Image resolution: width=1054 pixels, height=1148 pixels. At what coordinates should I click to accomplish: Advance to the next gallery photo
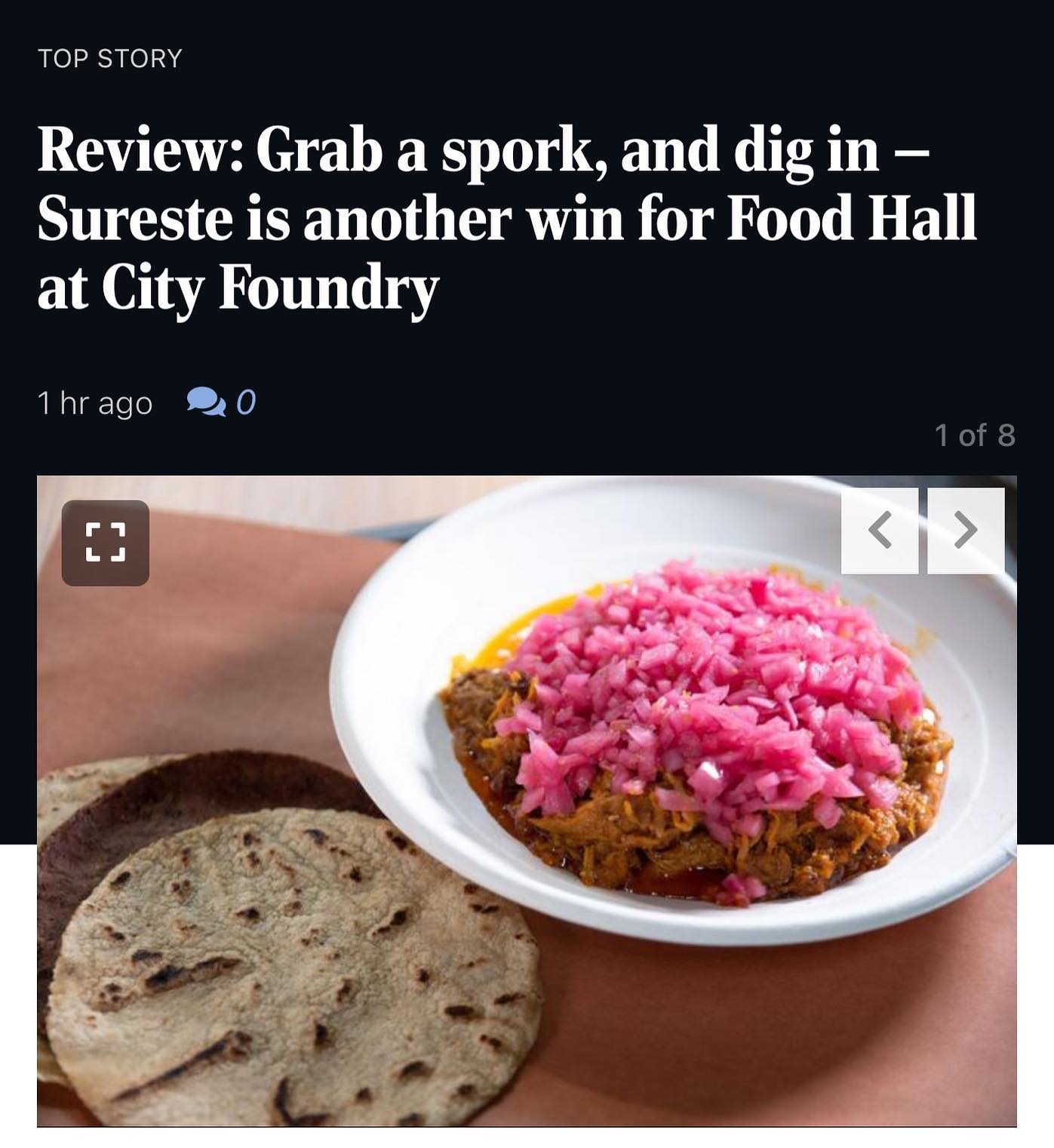click(966, 530)
